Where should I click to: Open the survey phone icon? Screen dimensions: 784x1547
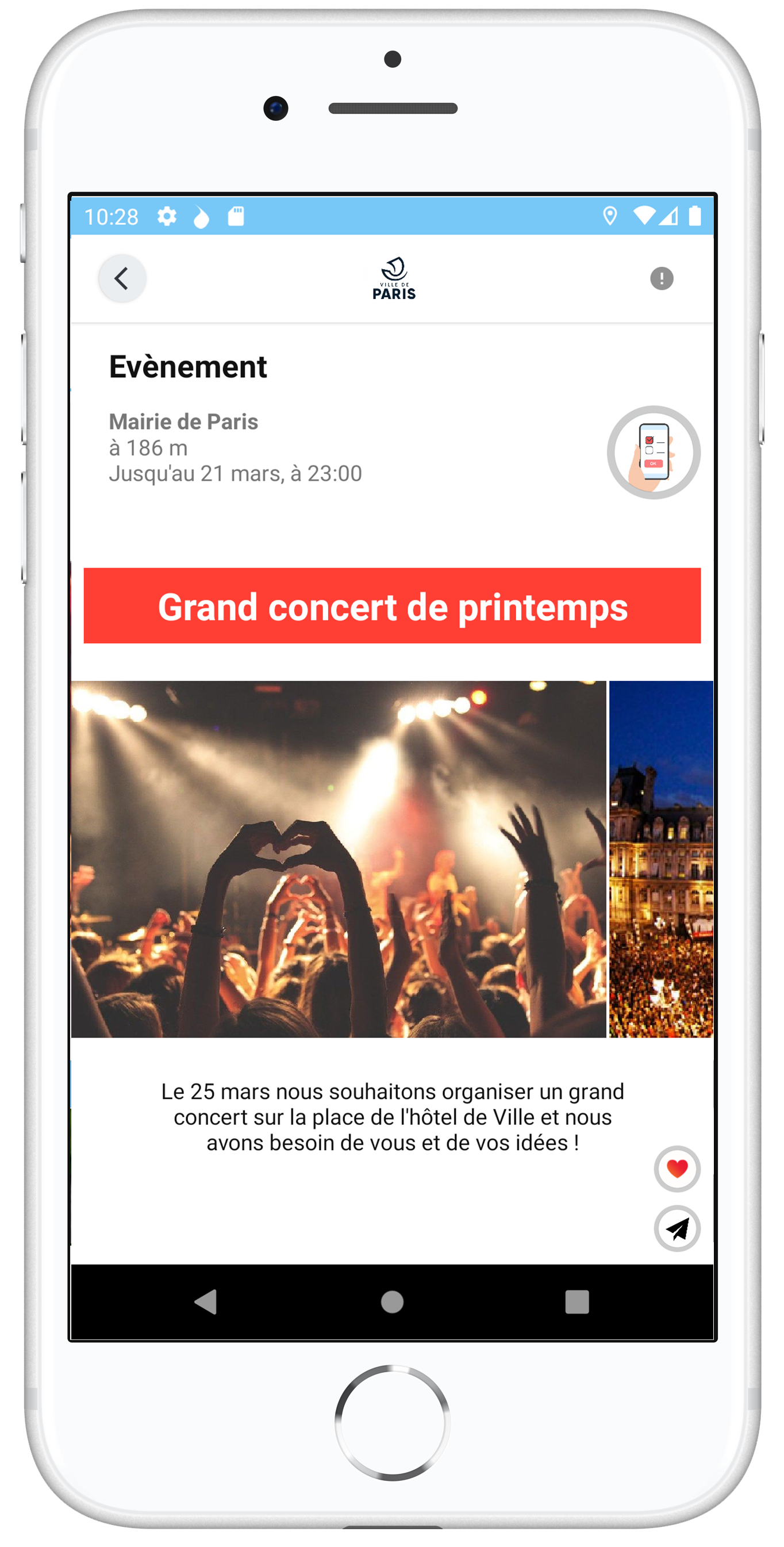tap(653, 452)
